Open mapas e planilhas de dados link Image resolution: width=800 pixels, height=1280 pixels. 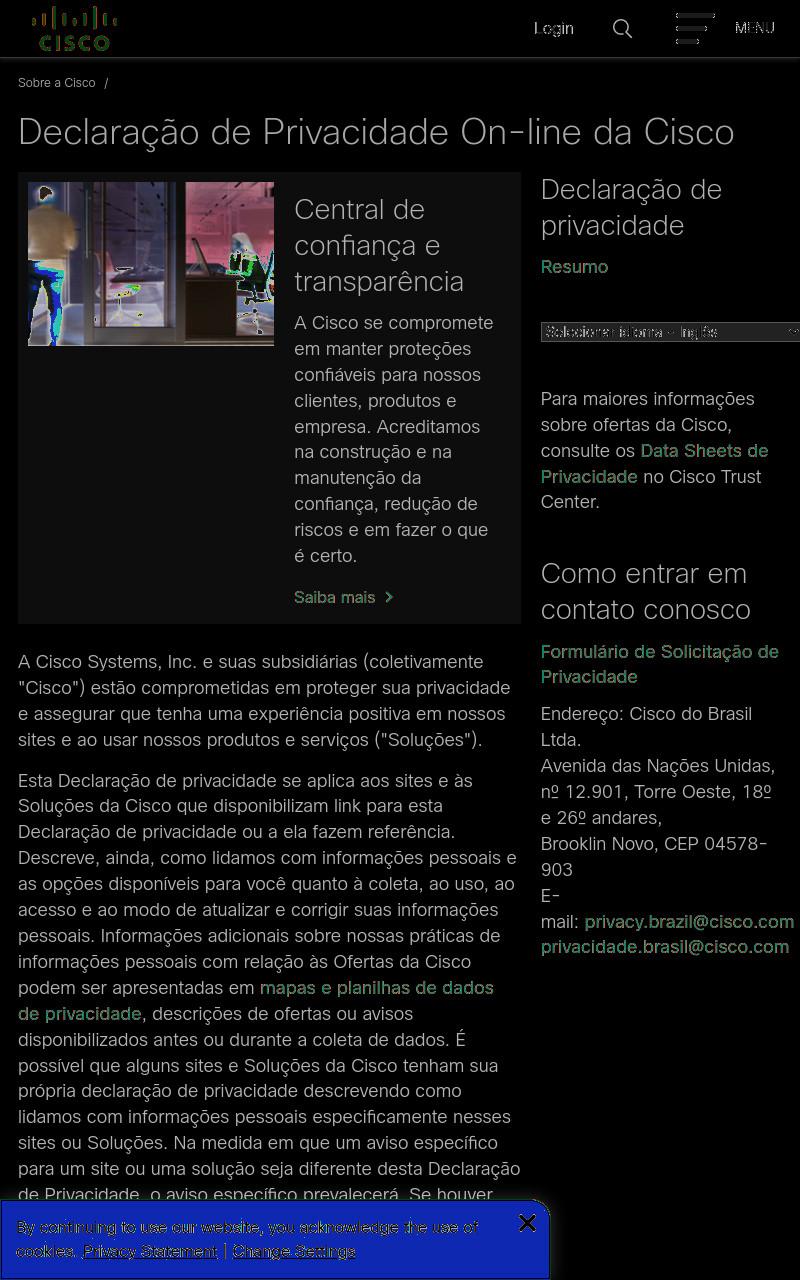pos(256,1000)
